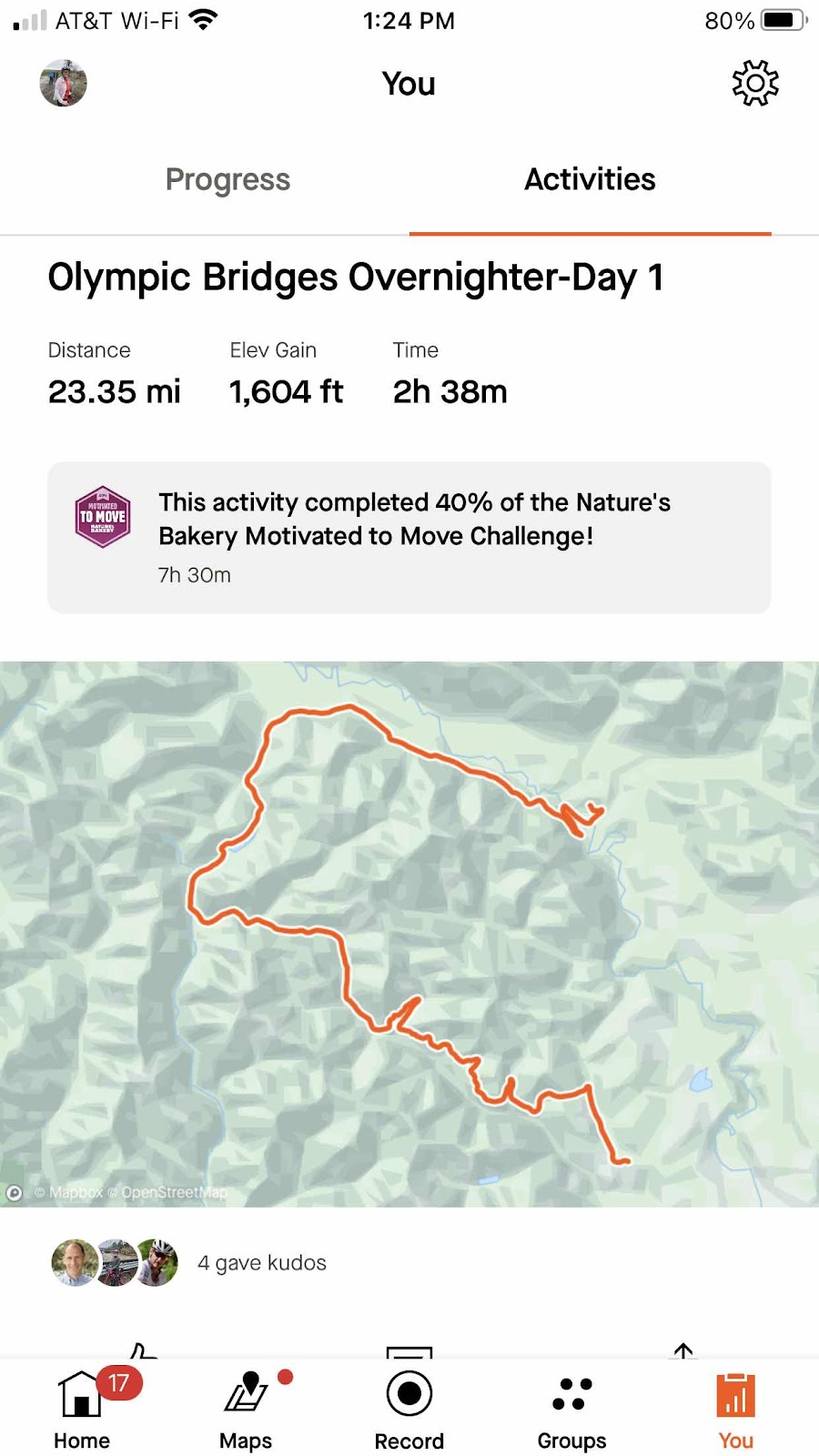Switch to the Progress tab

tap(227, 180)
